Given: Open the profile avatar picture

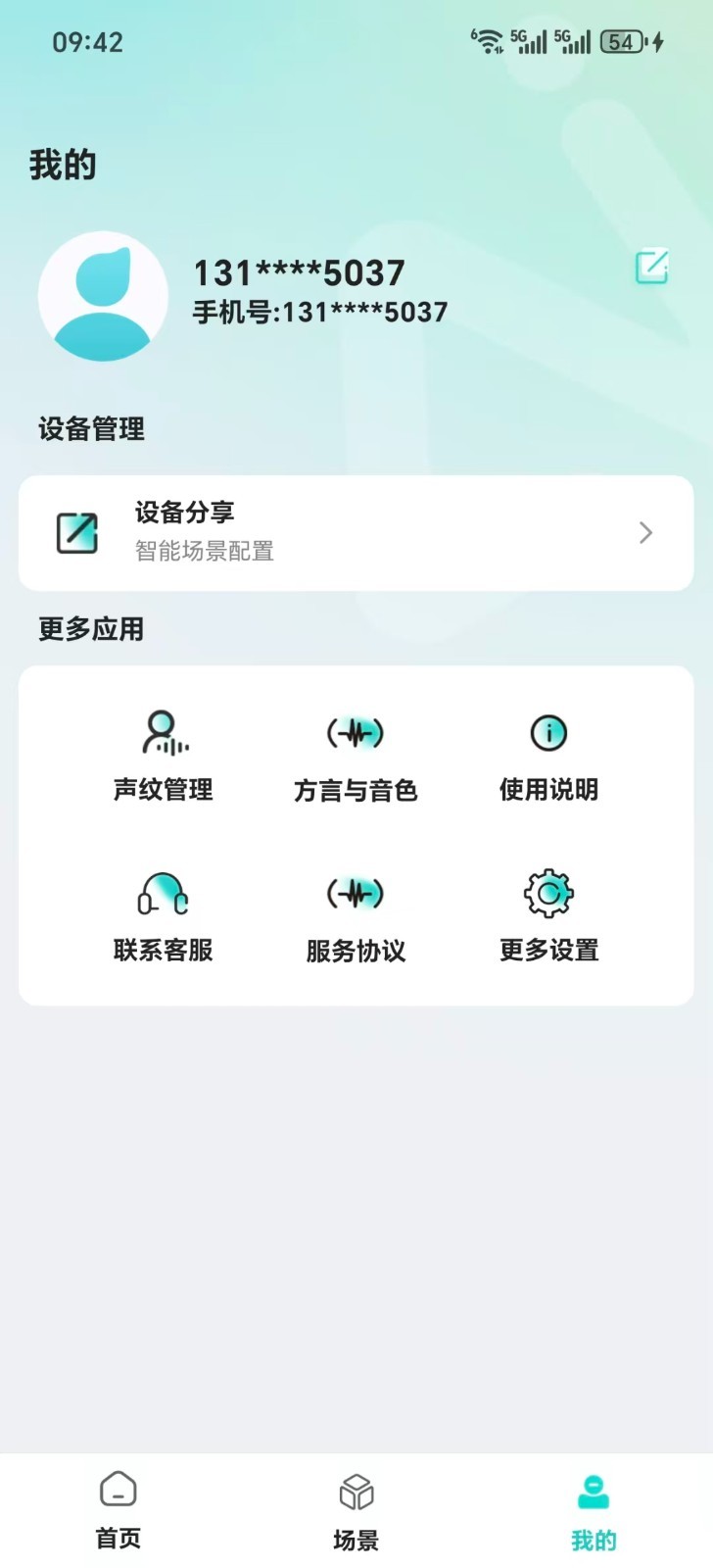Looking at the screenshot, I should [103, 296].
